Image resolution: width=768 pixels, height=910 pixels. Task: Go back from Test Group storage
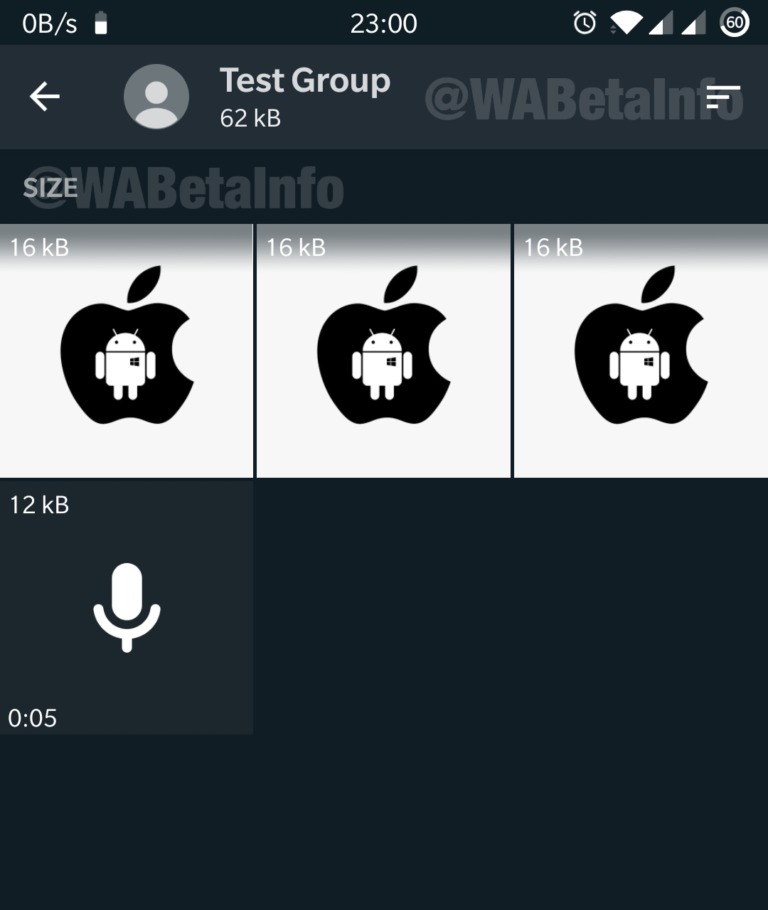click(45, 97)
